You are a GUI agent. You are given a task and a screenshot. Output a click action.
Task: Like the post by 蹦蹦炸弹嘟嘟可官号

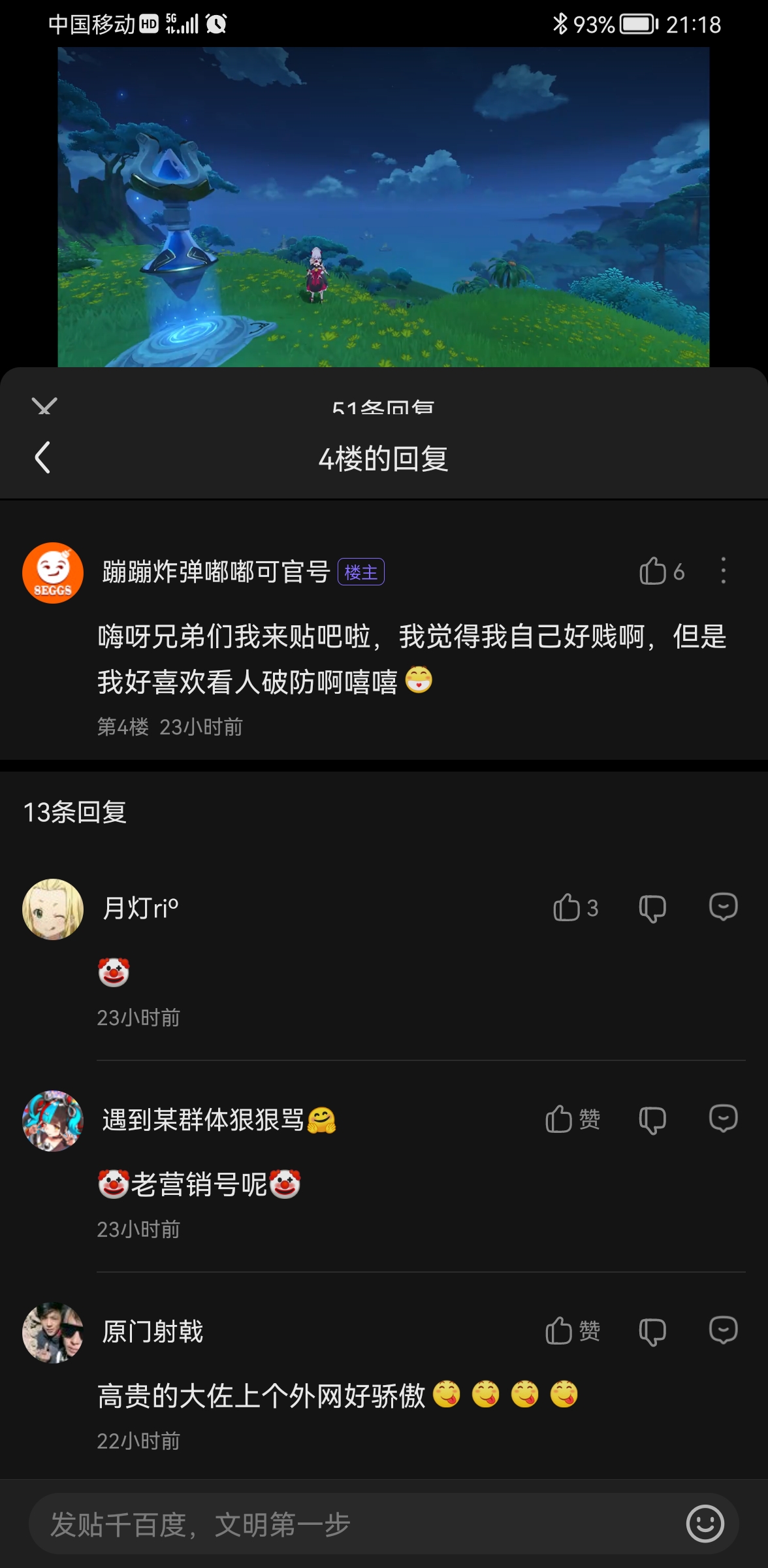click(652, 571)
